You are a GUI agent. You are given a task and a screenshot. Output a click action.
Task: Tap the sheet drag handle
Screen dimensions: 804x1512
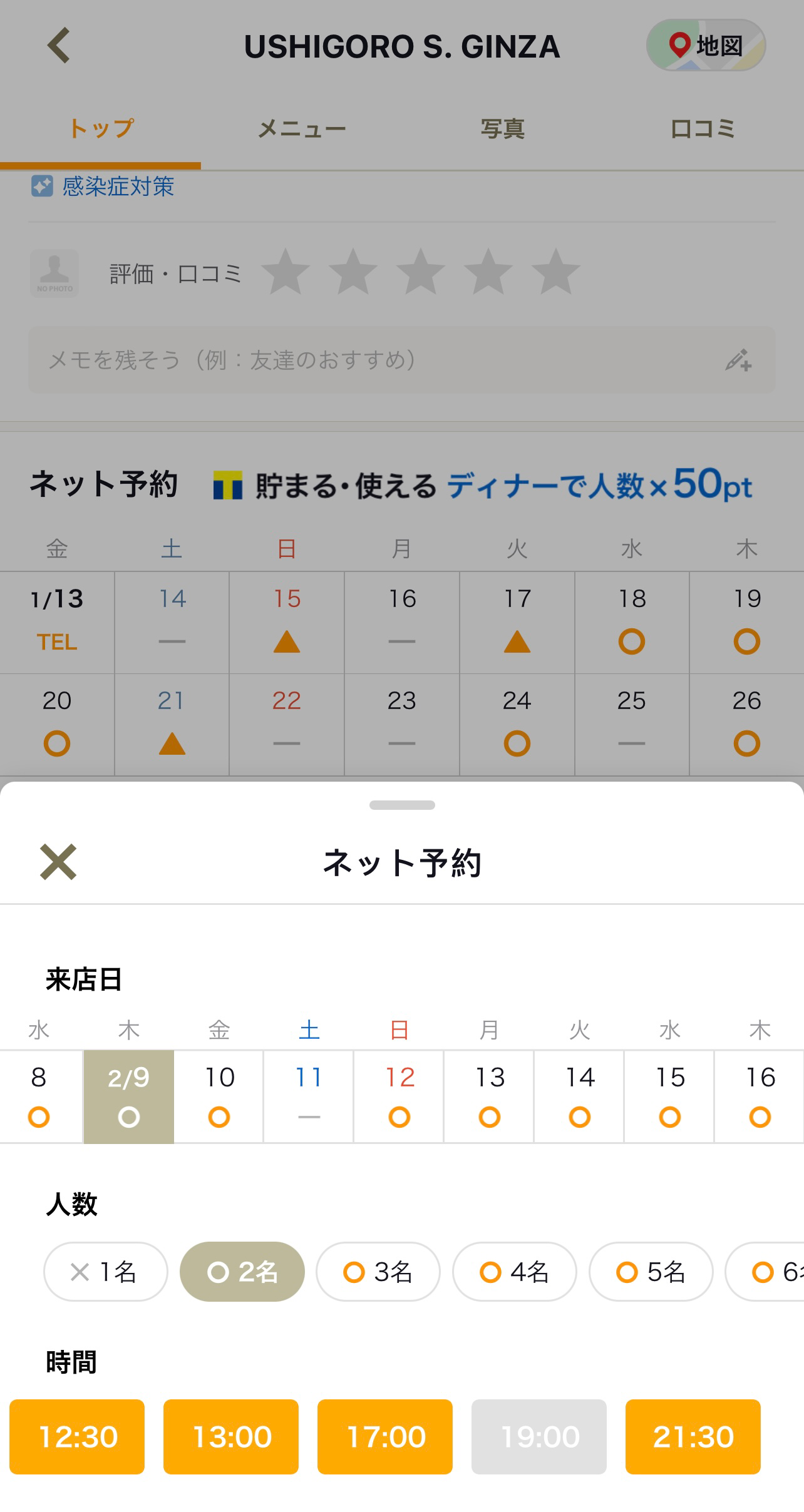(x=402, y=805)
